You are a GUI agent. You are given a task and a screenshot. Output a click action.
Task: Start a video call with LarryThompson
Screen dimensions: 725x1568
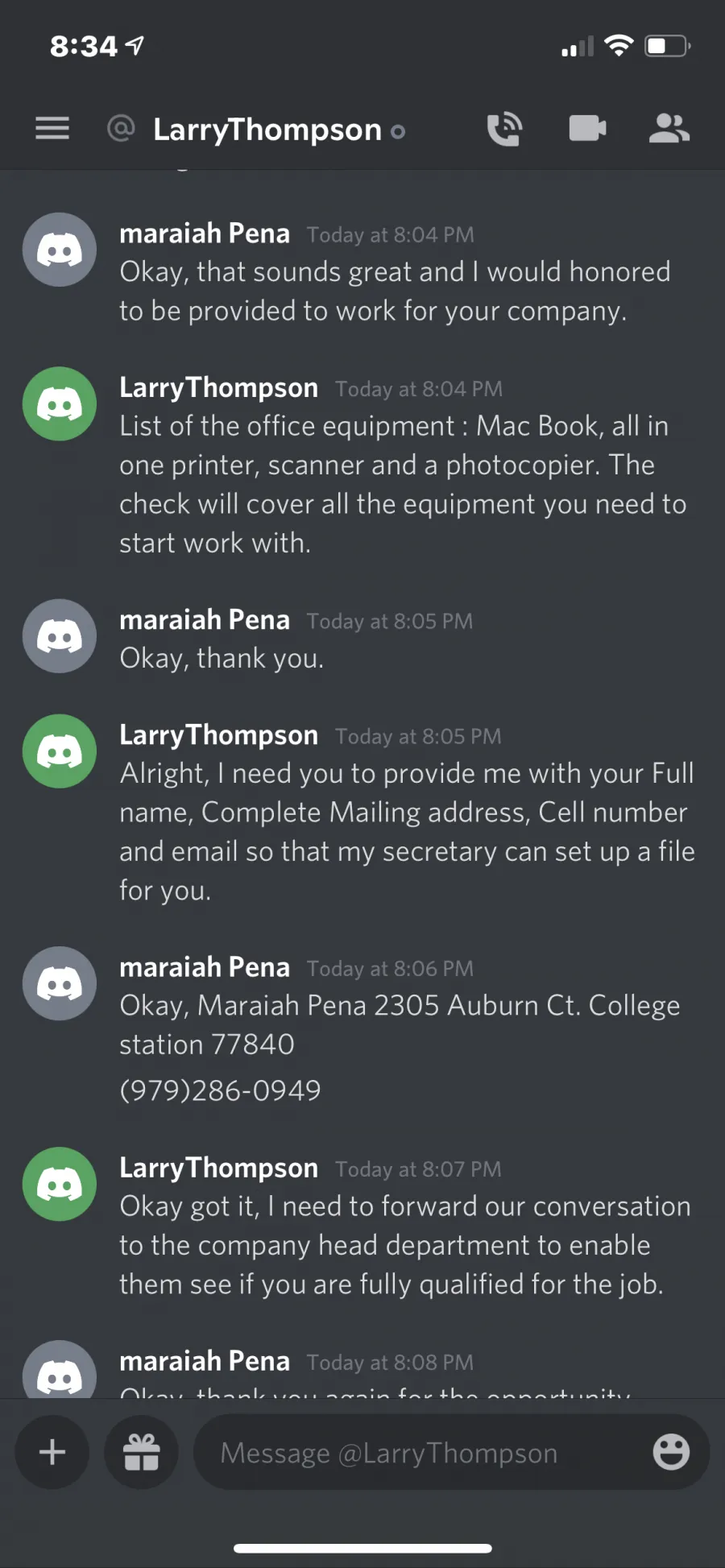click(x=587, y=128)
